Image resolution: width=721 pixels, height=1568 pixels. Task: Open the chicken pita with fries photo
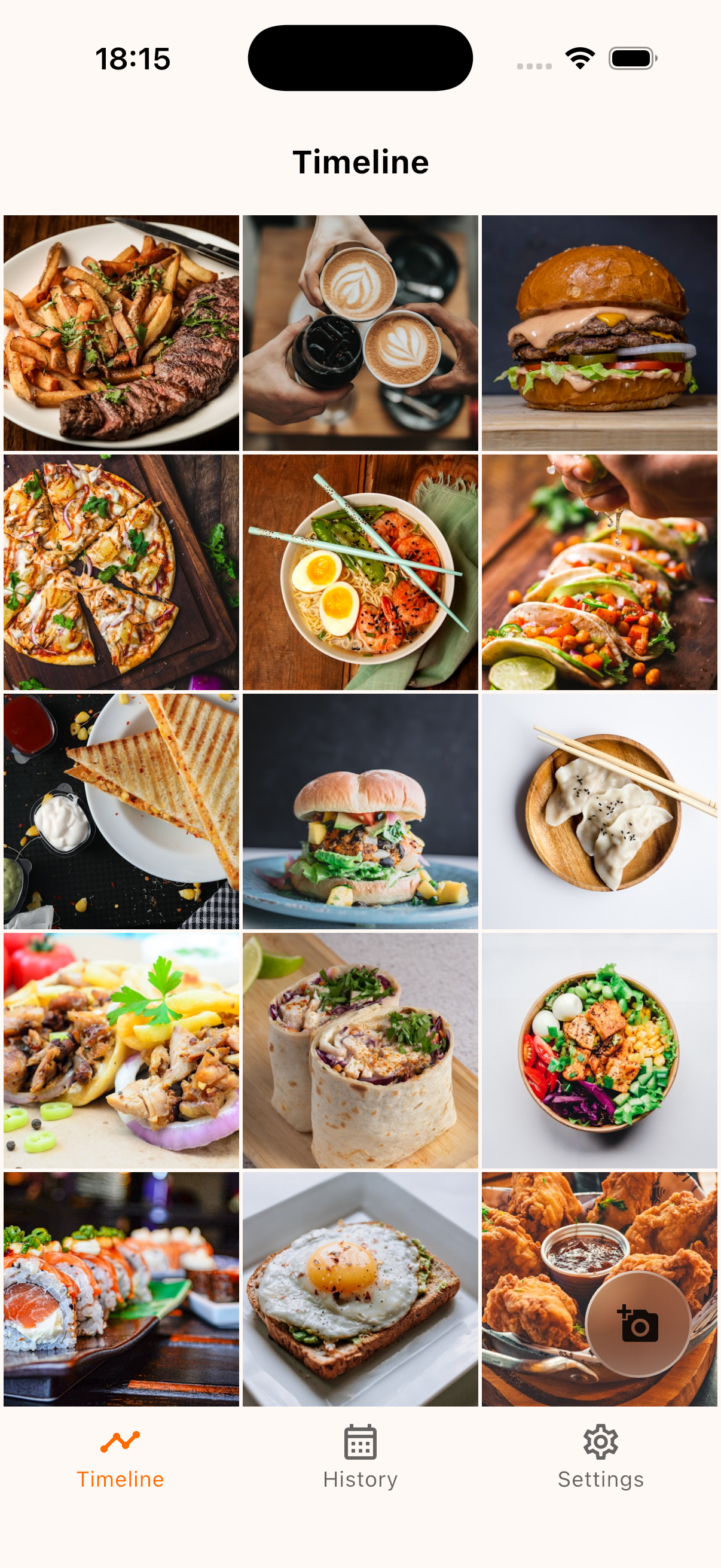click(121, 1050)
